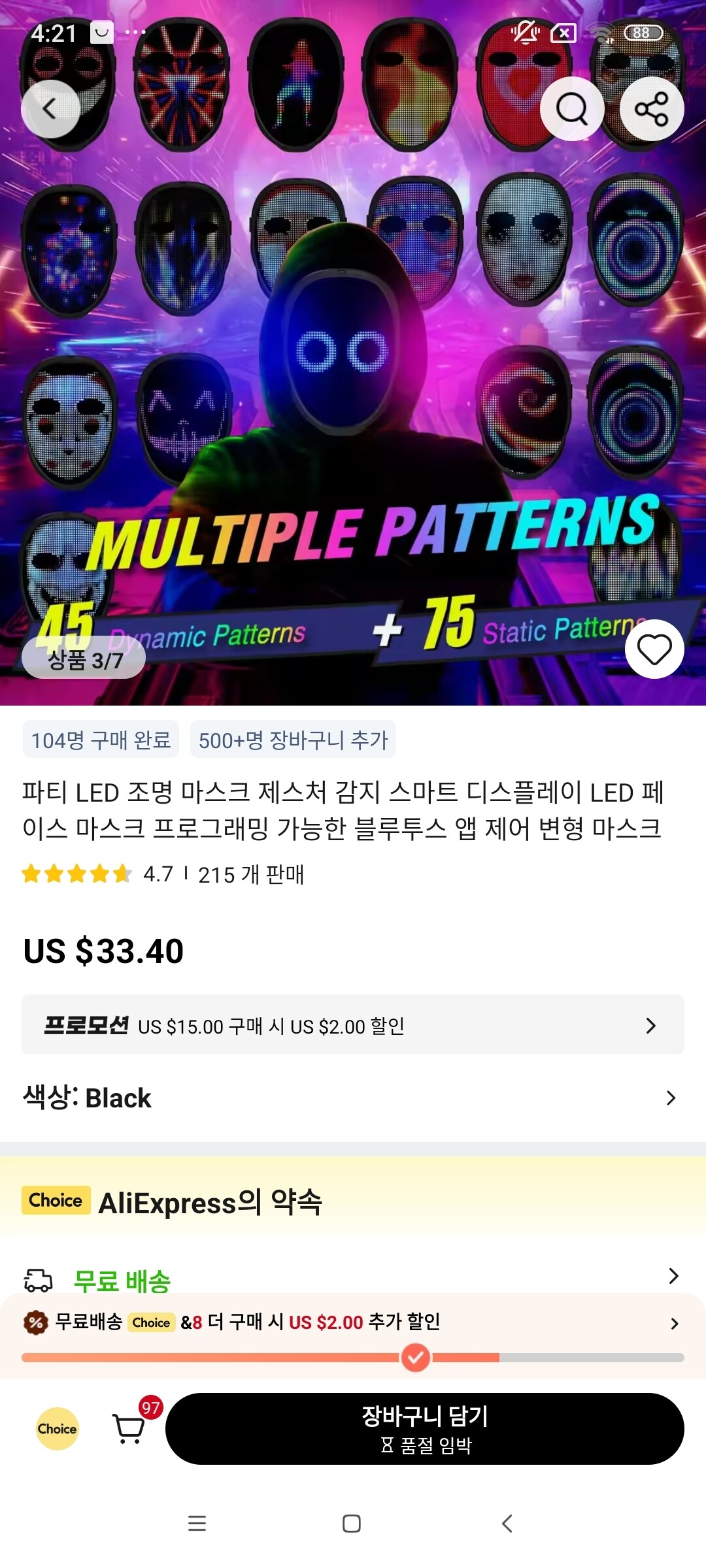
Task: Open the 무료배송 Choice extra discount banner
Action: tap(353, 1323)
